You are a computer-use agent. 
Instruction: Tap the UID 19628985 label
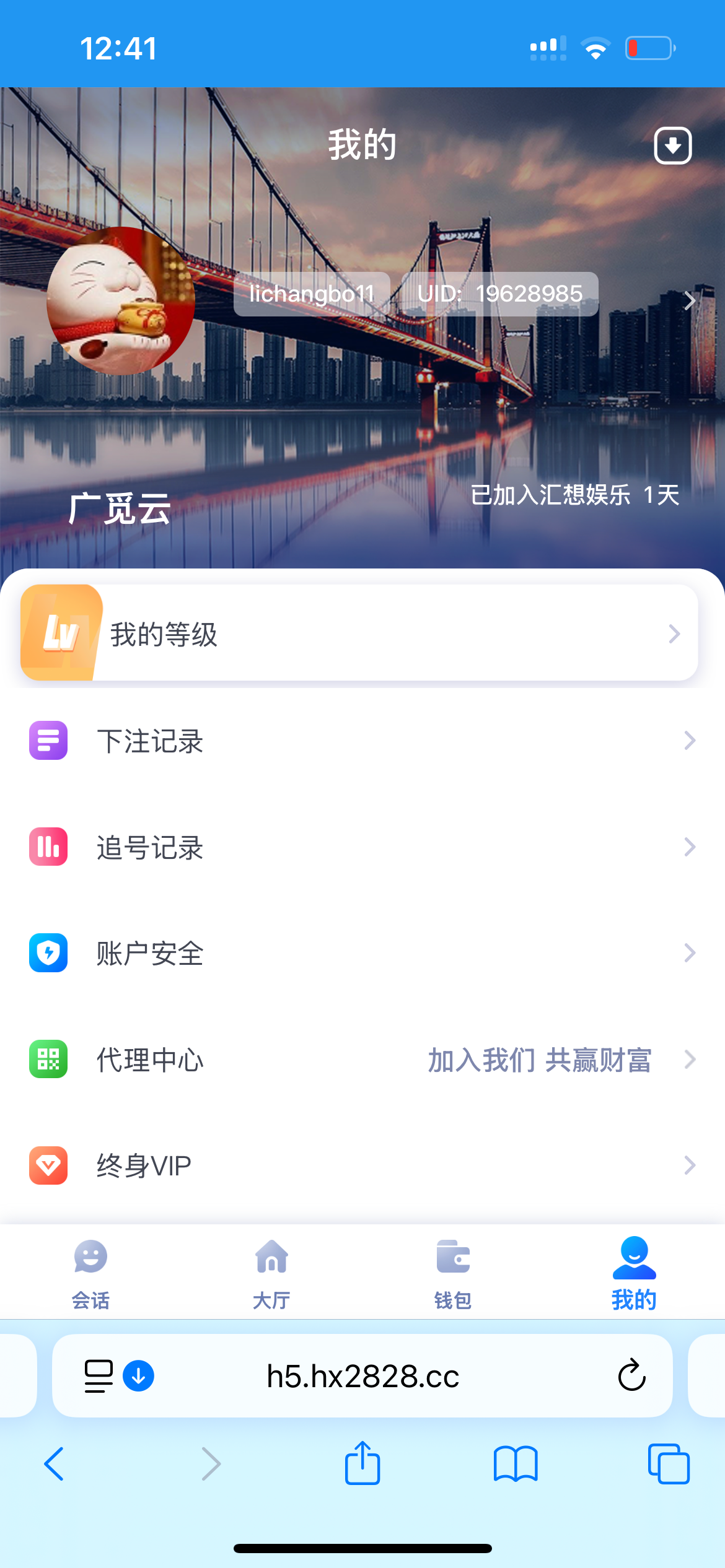(498, 294)
